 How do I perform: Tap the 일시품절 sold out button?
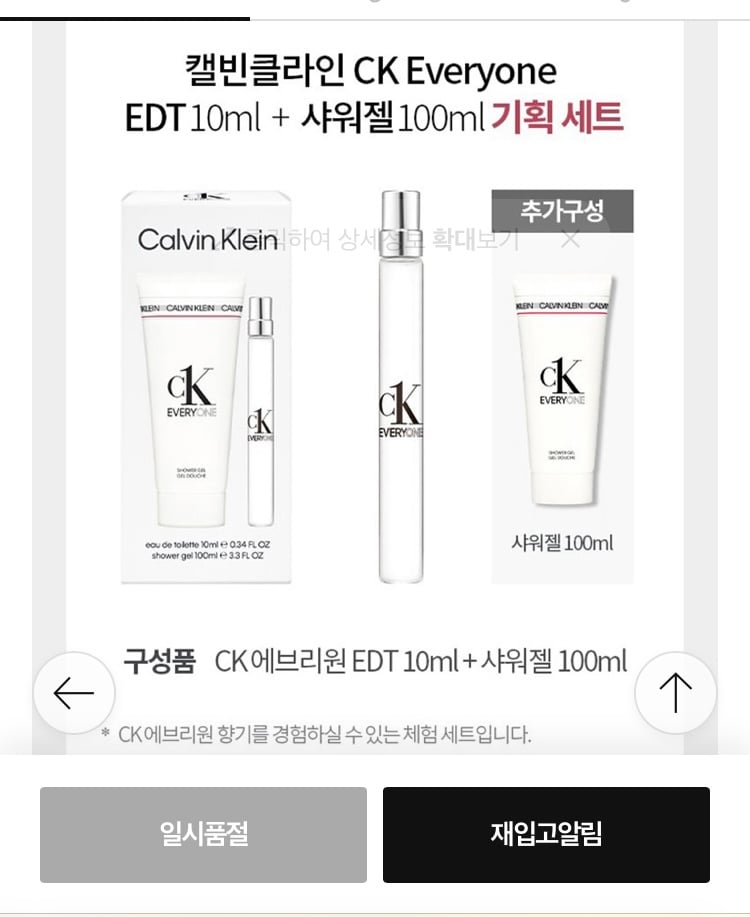(203, 834)
